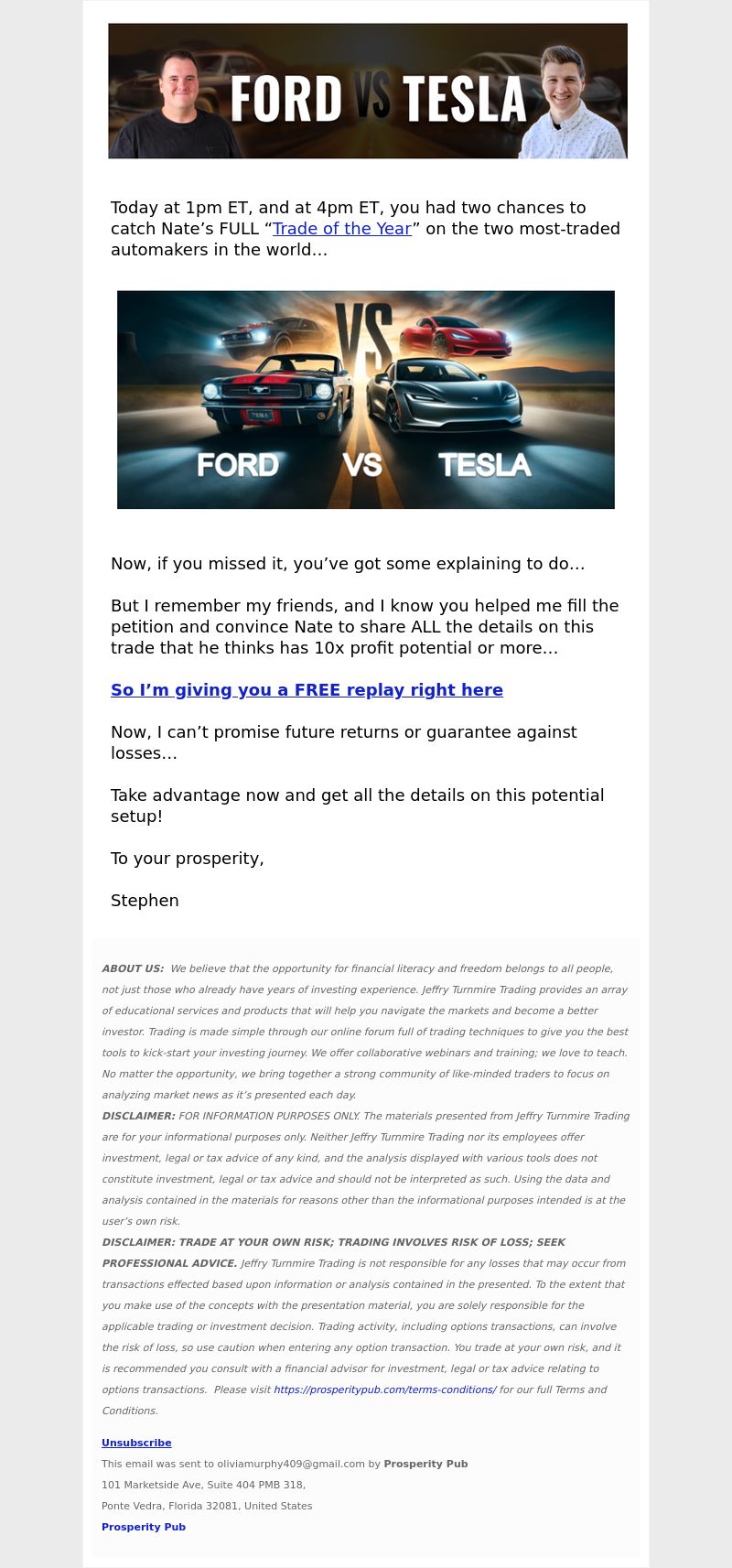
Task: Visit the prosperitypub.com terms-conditions URL
Action: [384, 1390]
